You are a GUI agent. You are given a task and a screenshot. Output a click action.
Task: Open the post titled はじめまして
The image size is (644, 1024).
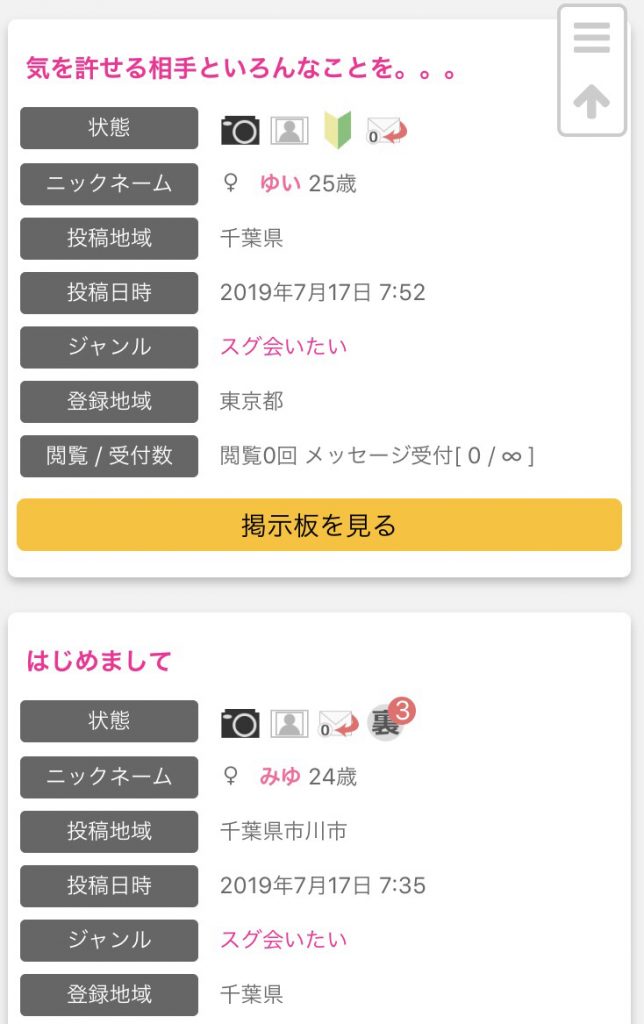[99, 661]
